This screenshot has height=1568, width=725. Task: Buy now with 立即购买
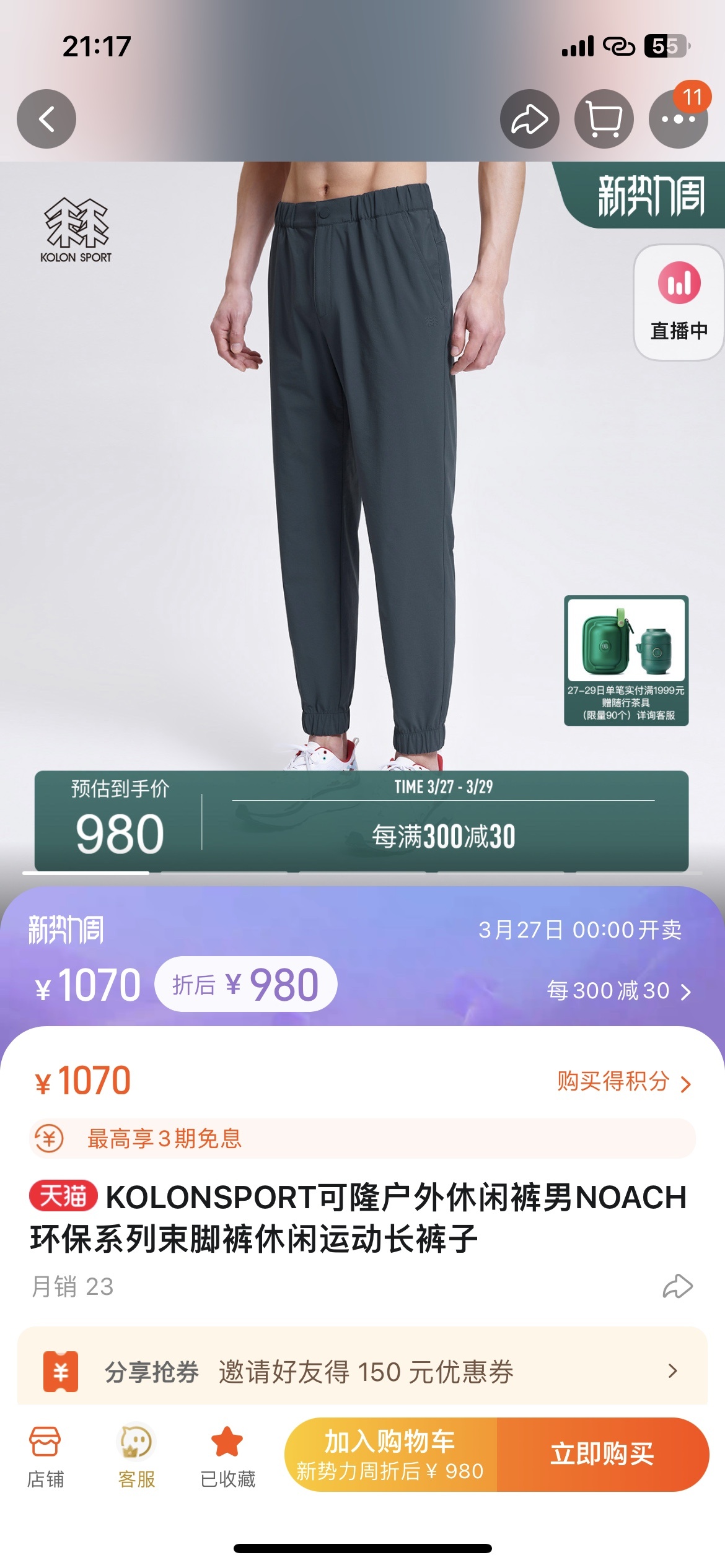[602, 1454]
